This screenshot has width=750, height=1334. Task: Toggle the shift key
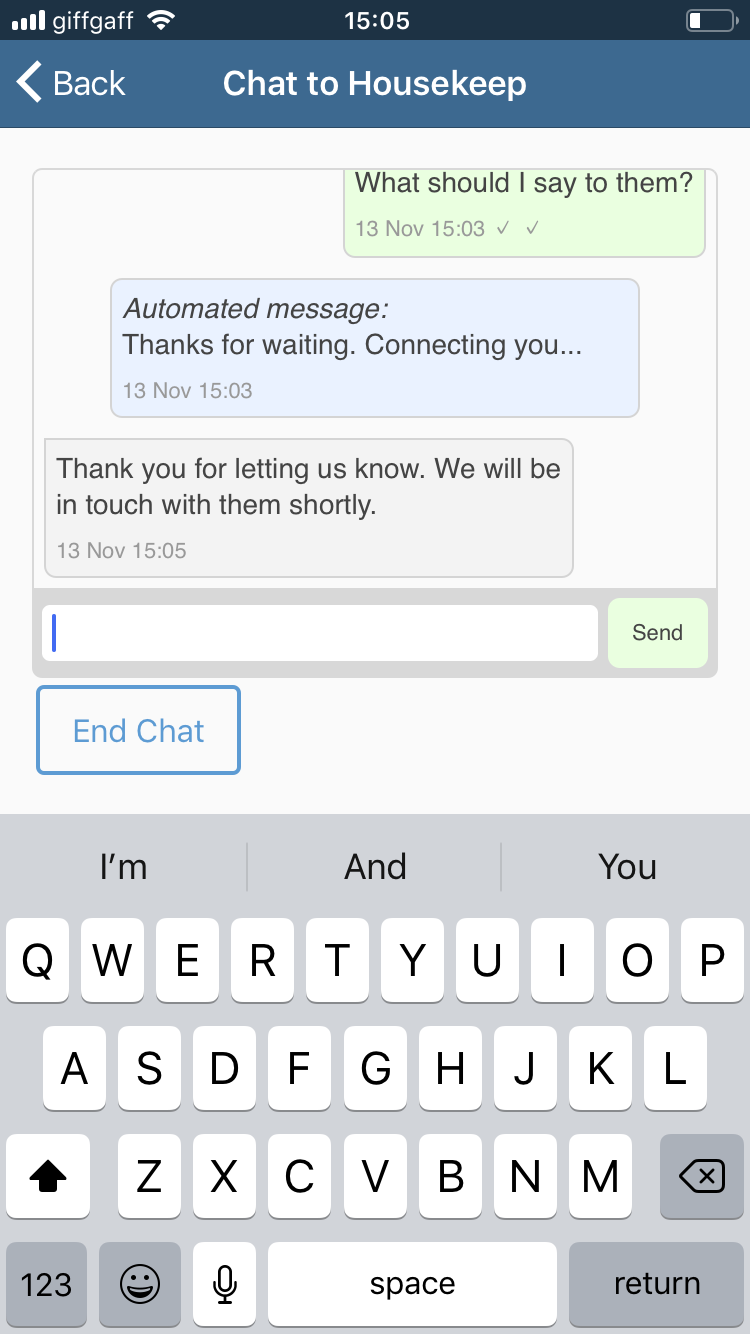coord(47,1177)
